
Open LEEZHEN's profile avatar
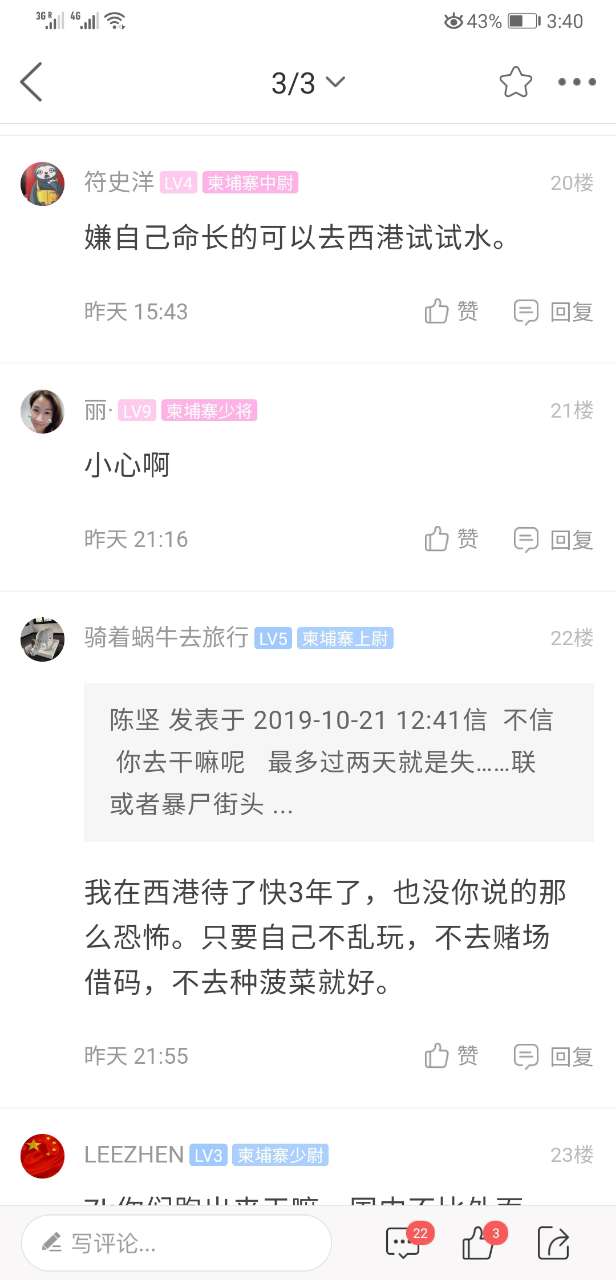pyautogui.click(x=43, y=1156)
